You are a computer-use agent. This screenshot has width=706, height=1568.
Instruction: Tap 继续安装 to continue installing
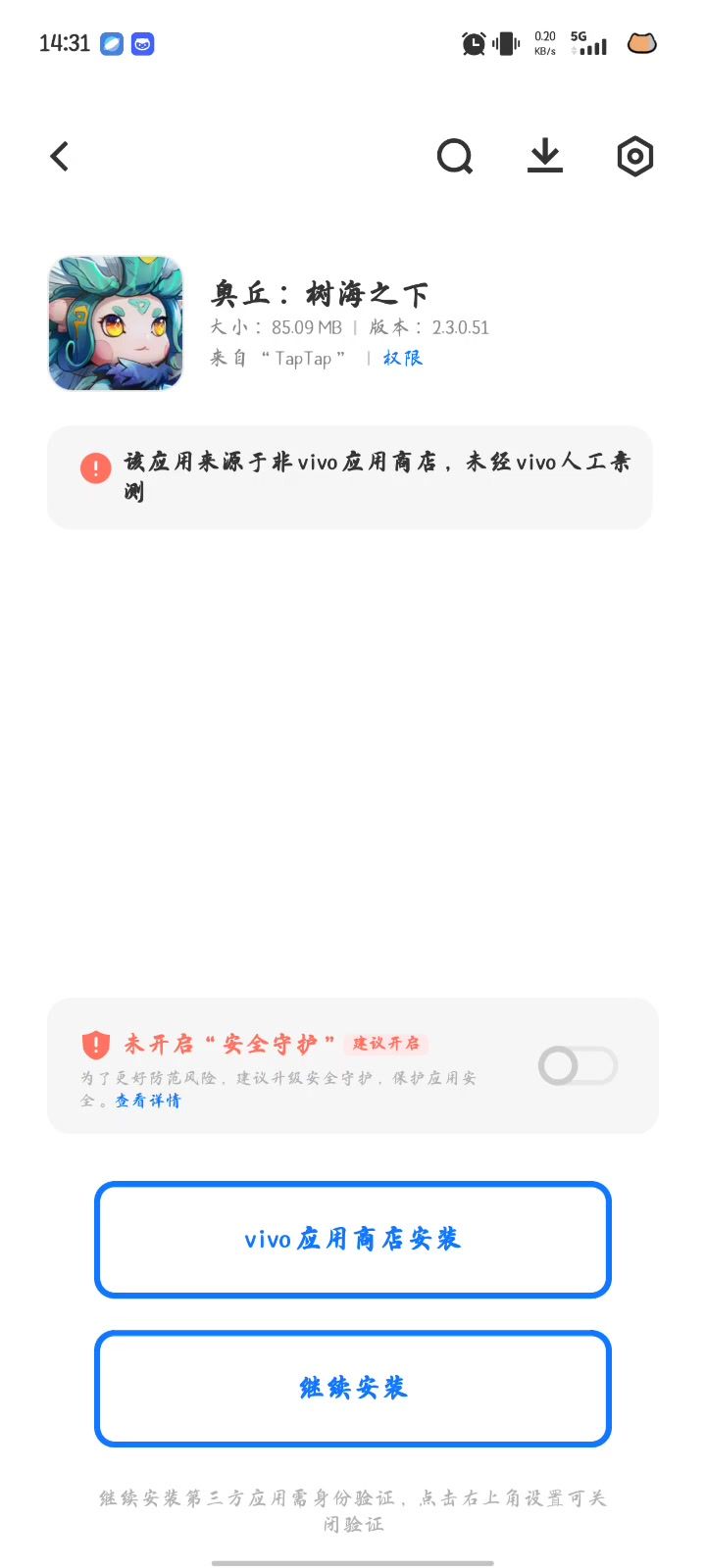(353, 1388)
